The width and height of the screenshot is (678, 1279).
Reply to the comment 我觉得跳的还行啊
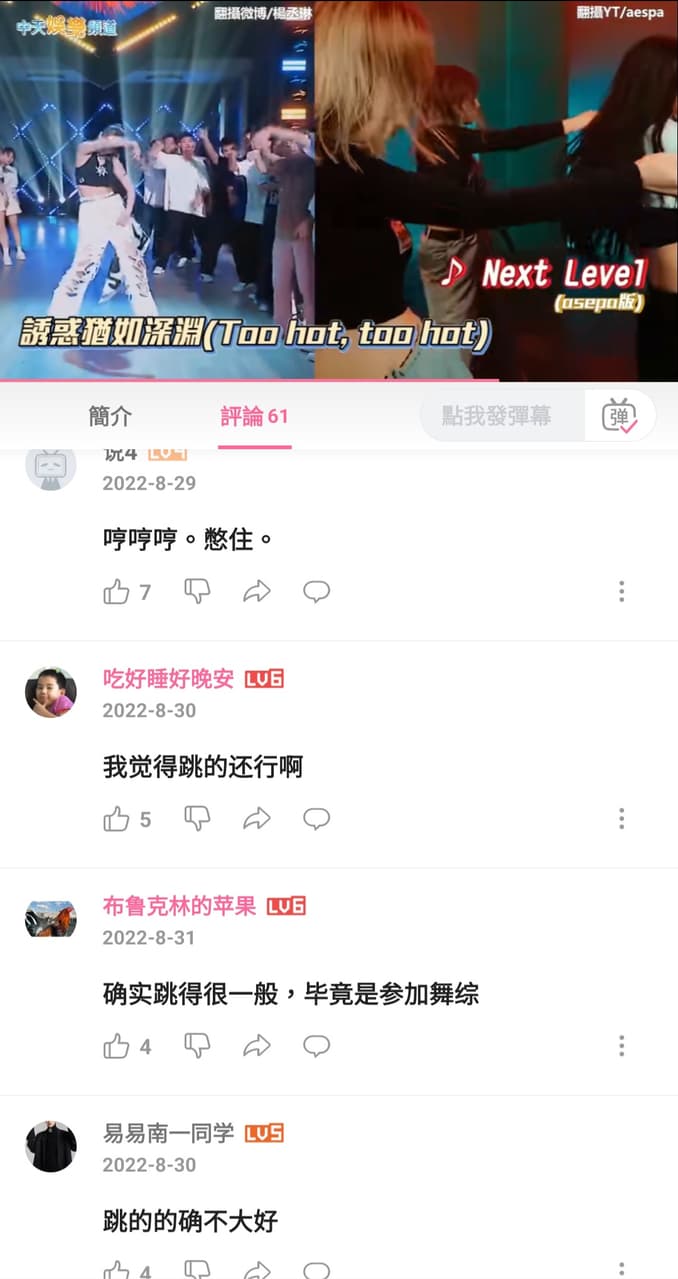point(316,819)
